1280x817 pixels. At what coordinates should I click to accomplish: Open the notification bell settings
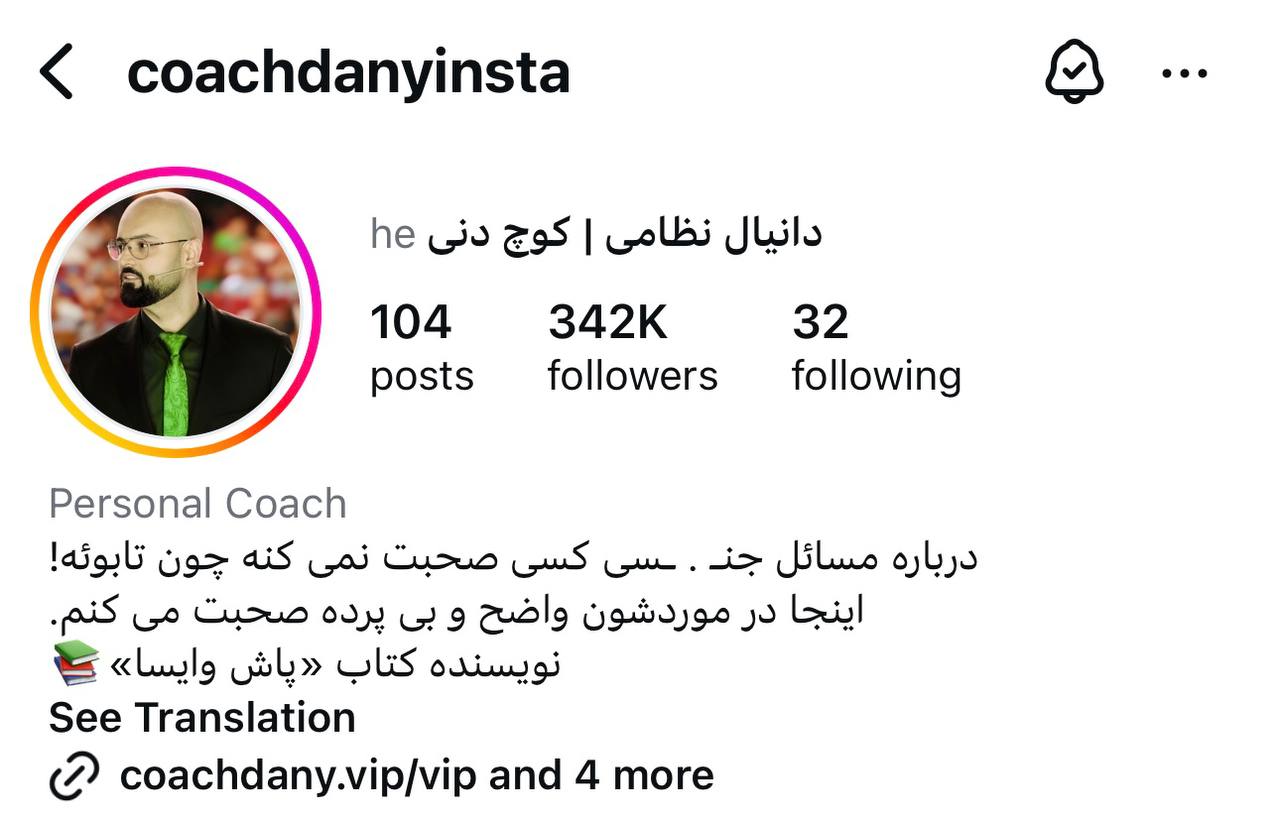(1073, 73)
